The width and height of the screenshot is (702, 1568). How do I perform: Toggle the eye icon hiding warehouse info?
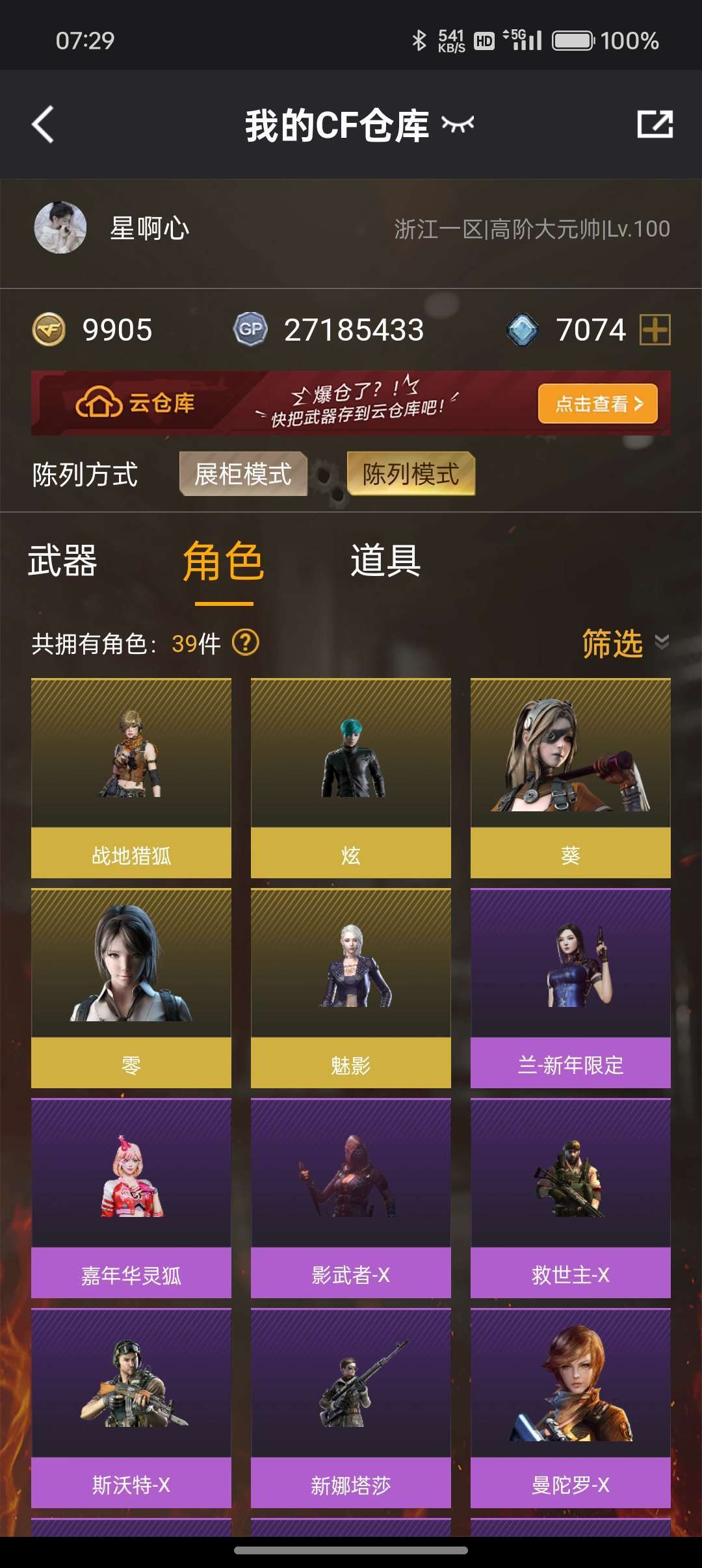pyautogui.click(x=458, y=124)
